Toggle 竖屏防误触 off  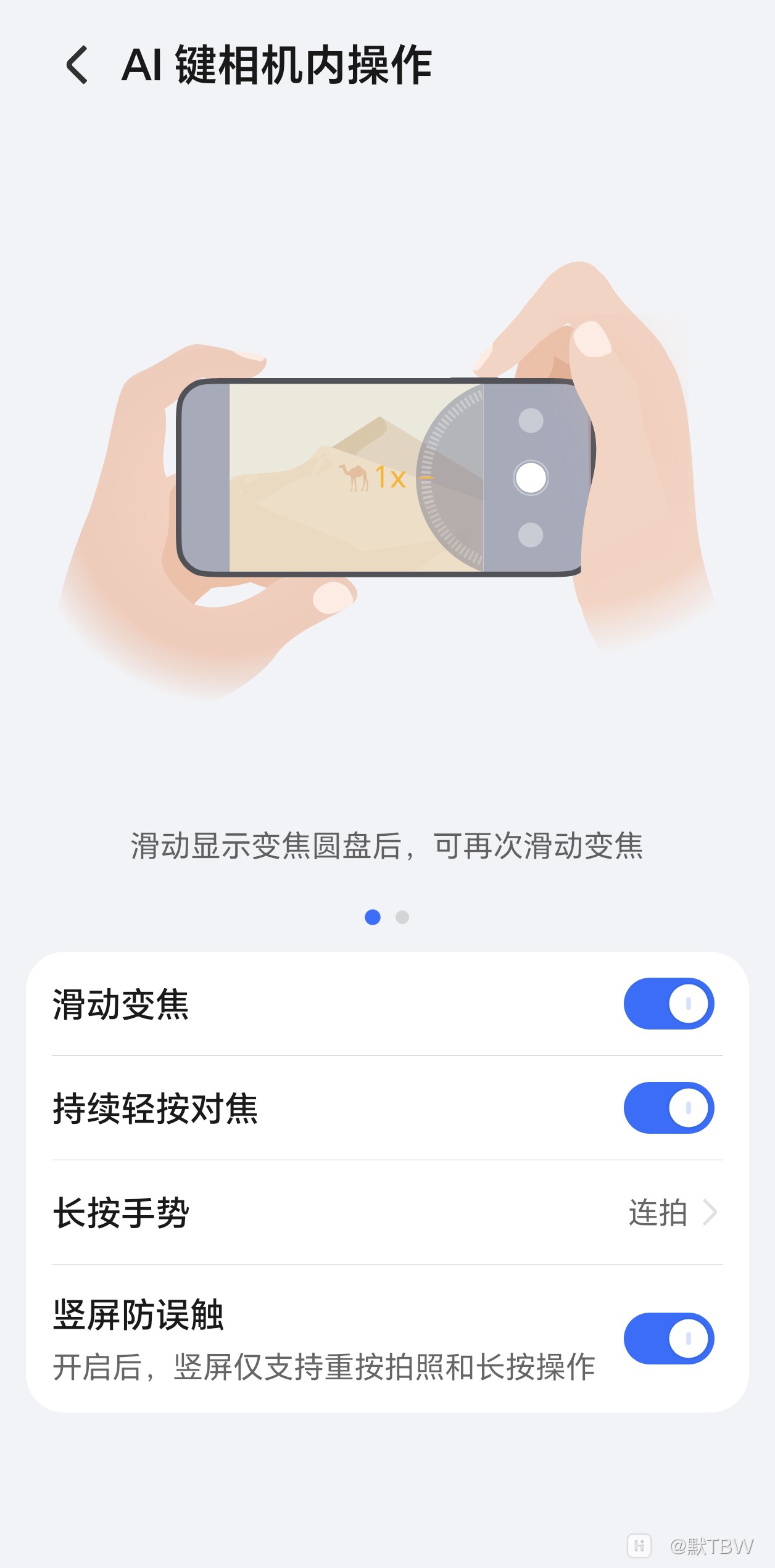669,1339
